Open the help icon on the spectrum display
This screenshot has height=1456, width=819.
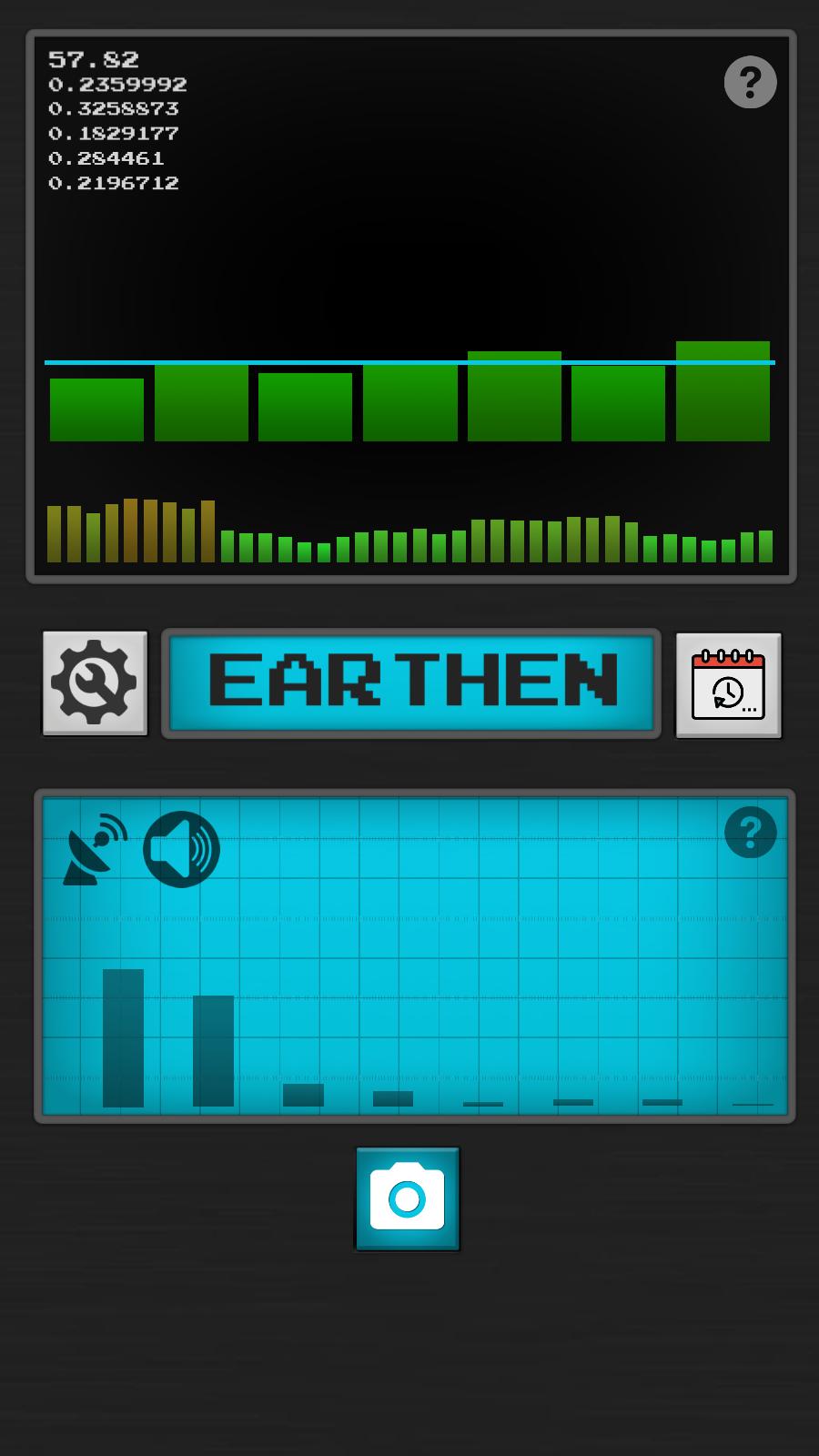tap(750, 83)
